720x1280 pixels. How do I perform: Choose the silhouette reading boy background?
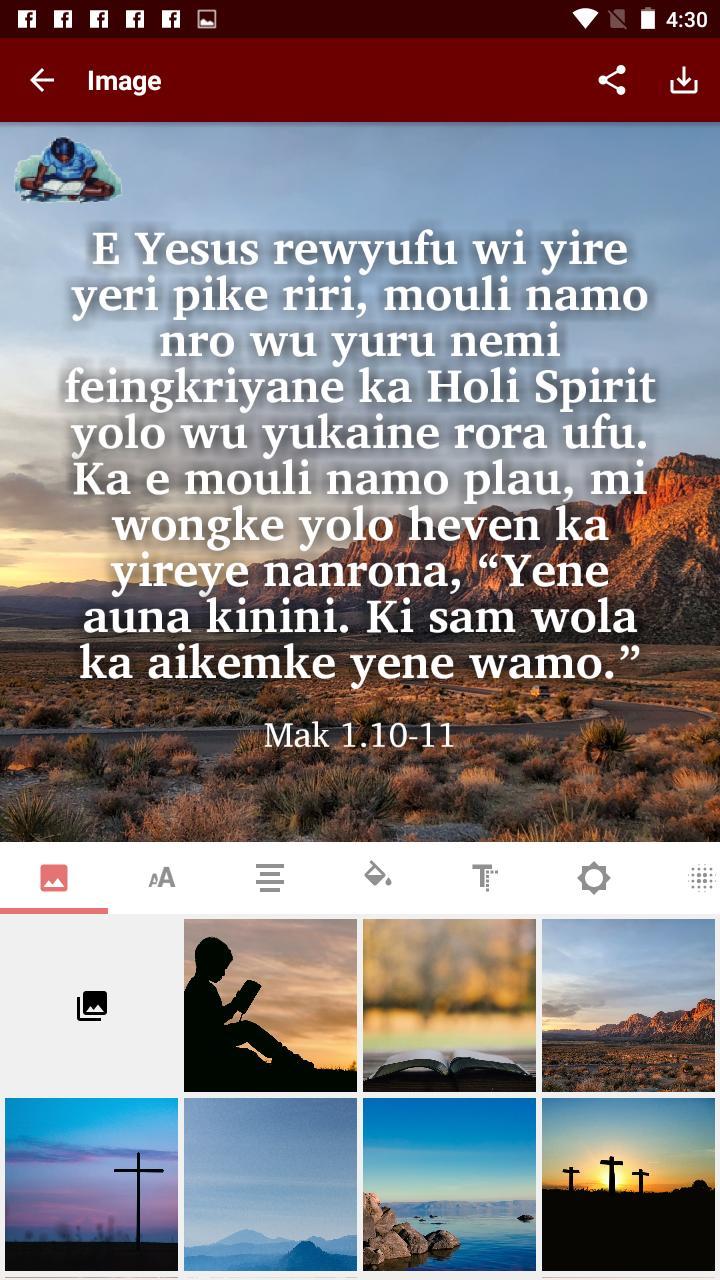point(270,1005)
